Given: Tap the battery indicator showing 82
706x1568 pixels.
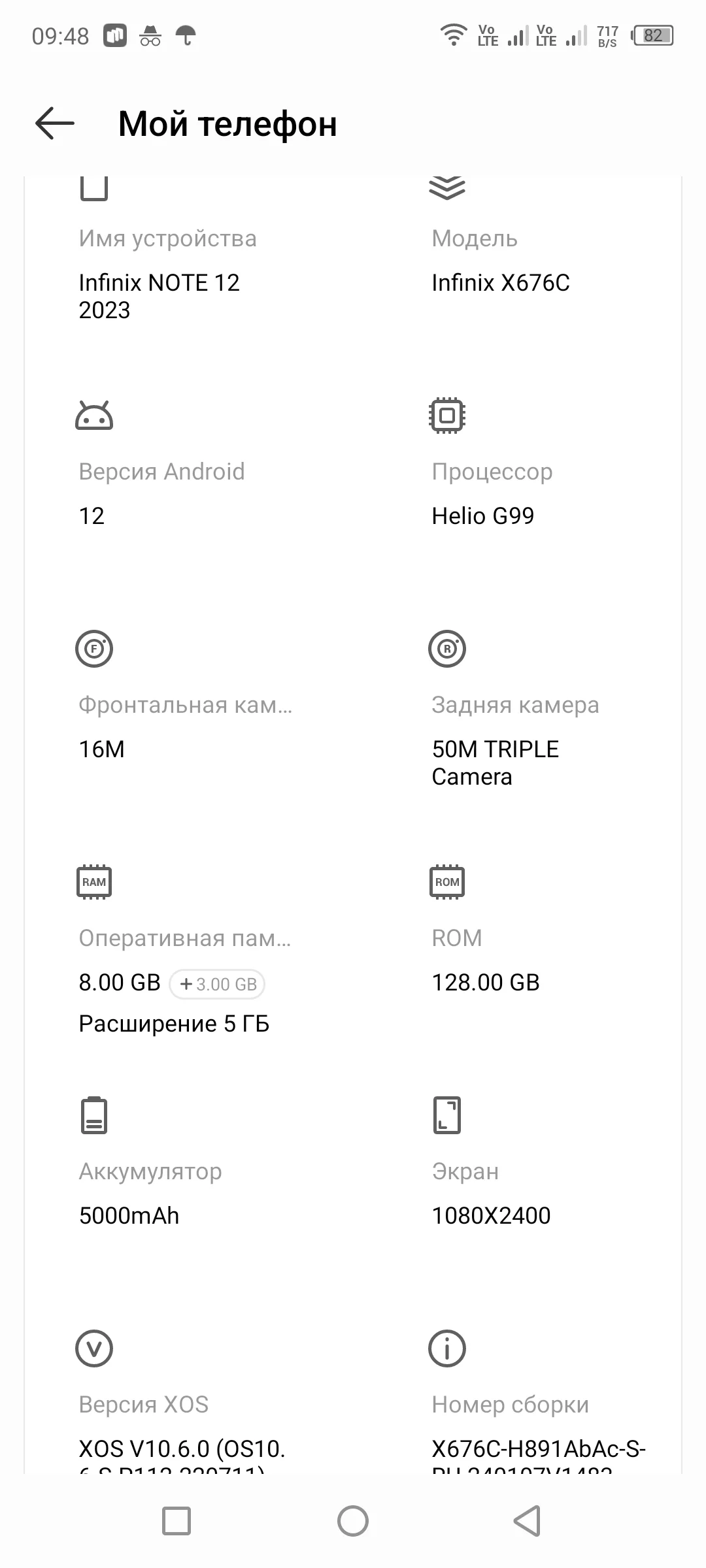Looking at the screenshot, I should 652,36.
